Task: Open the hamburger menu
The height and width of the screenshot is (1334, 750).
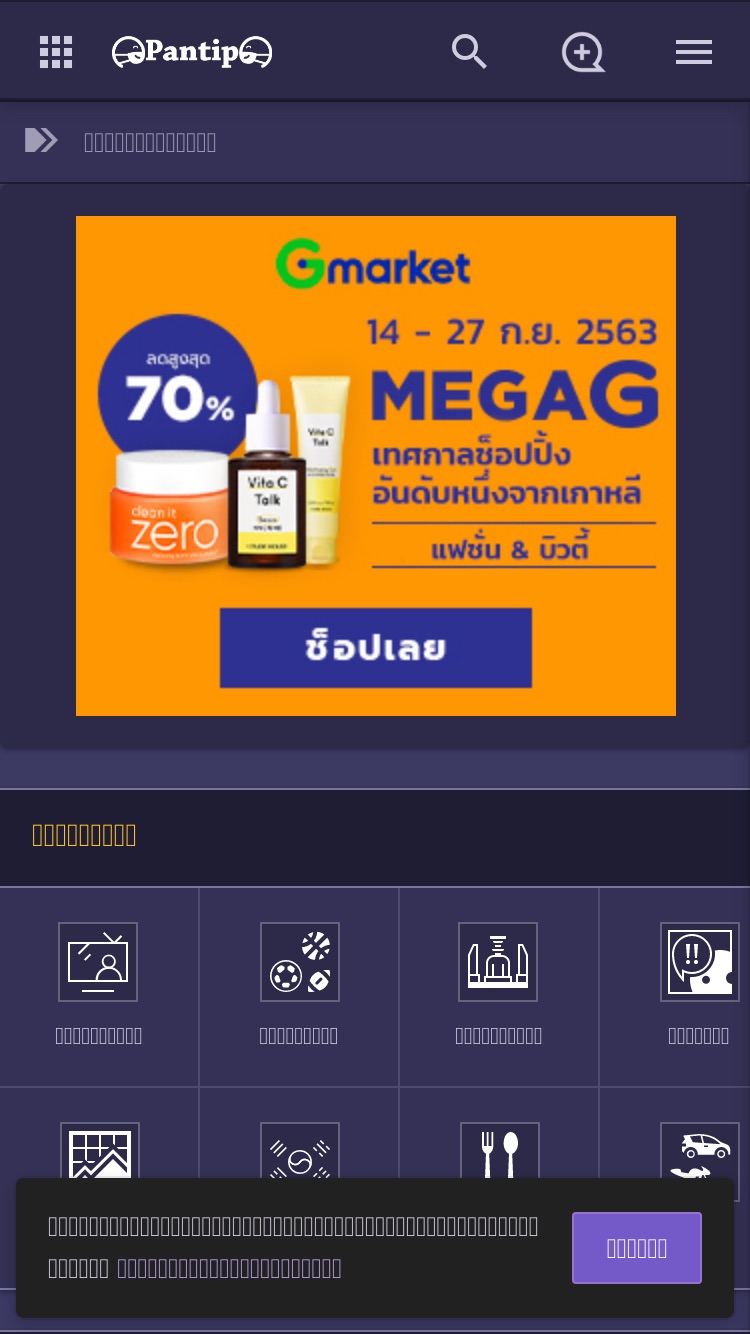Action: (694, 52)
